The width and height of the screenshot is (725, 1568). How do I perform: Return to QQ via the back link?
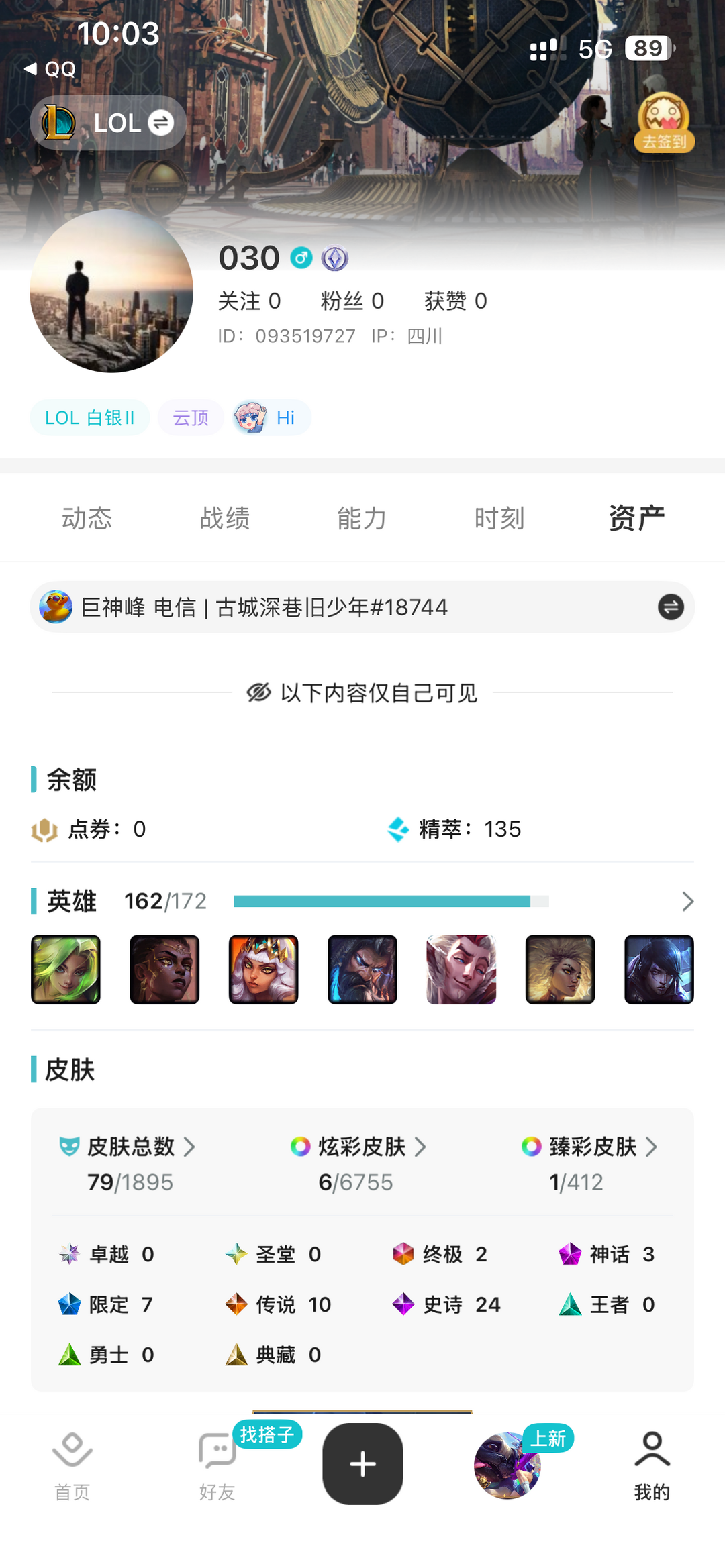click(50, 69)
